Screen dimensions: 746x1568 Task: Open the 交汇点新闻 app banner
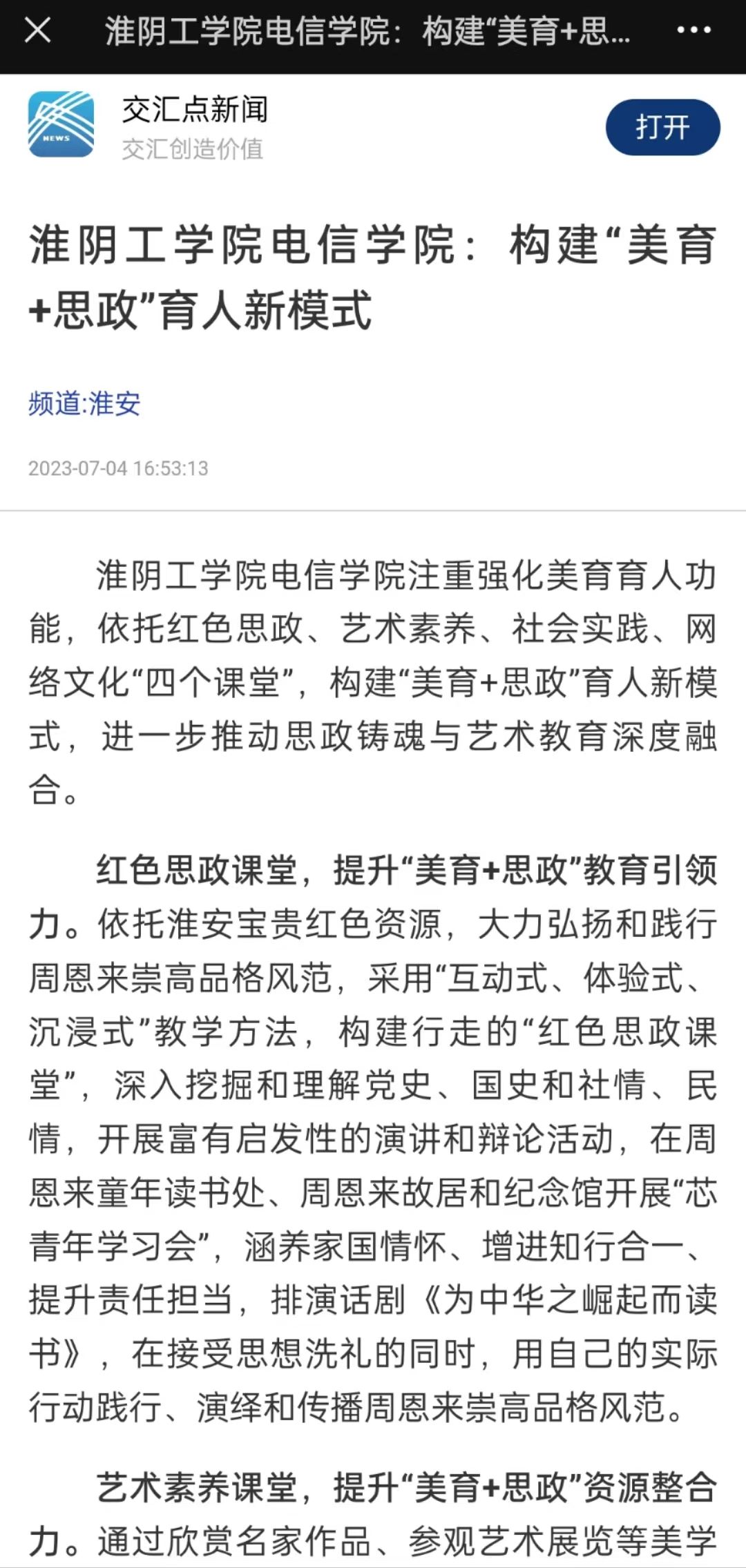[193, 126]
